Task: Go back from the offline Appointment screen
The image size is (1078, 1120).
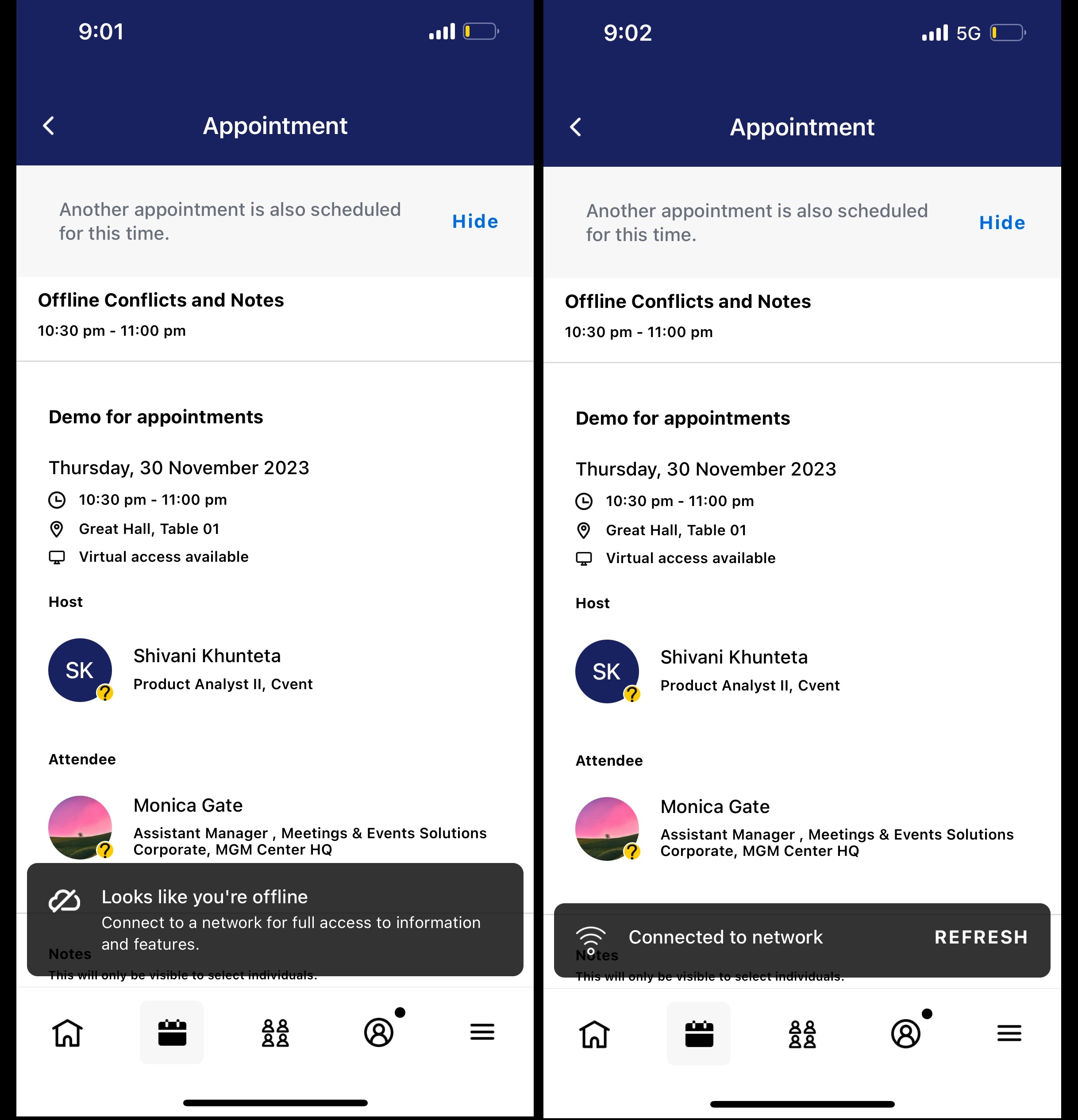Action: click(49, 126)
